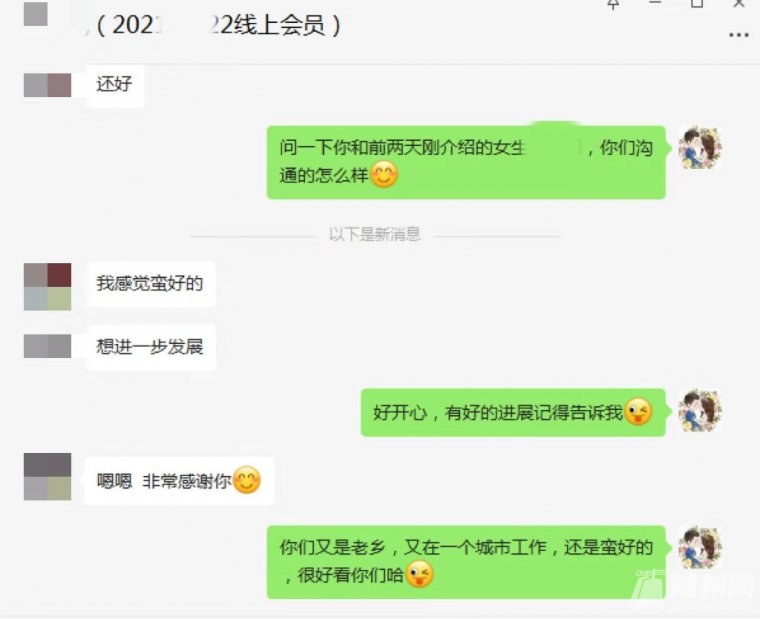The height and width of the screenshot is (619, 760).
Task: Open sender avatar beside '好开心' message
Action: pos(700,411)
